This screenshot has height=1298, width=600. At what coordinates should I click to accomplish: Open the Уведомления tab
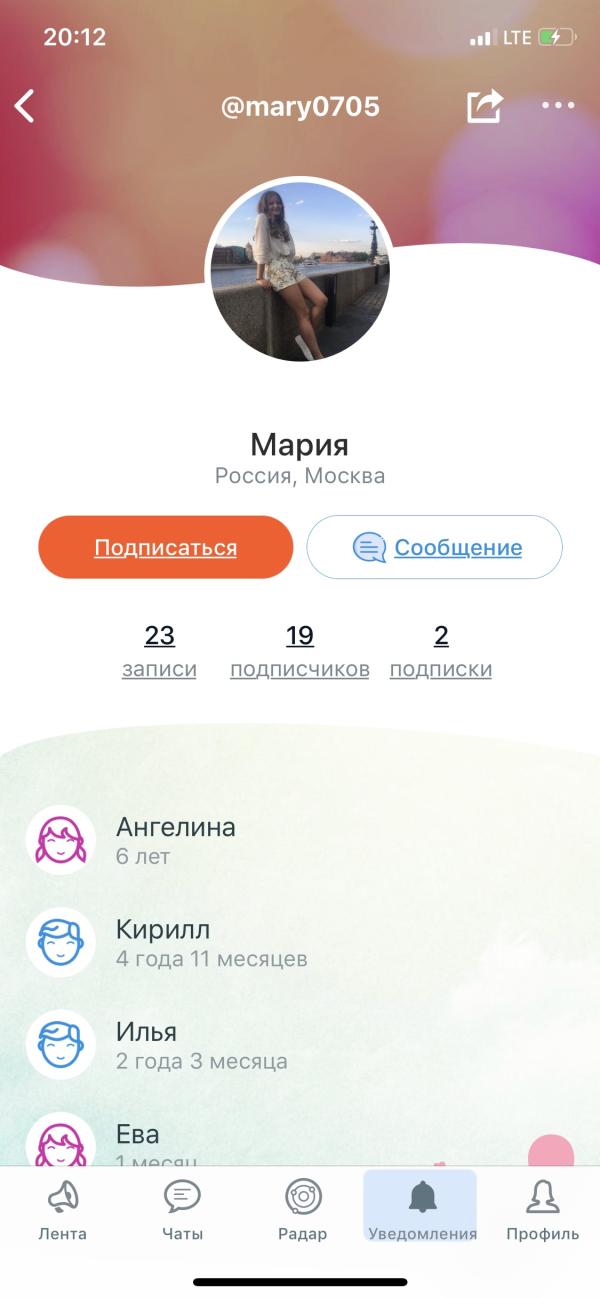pos(422,1207)
